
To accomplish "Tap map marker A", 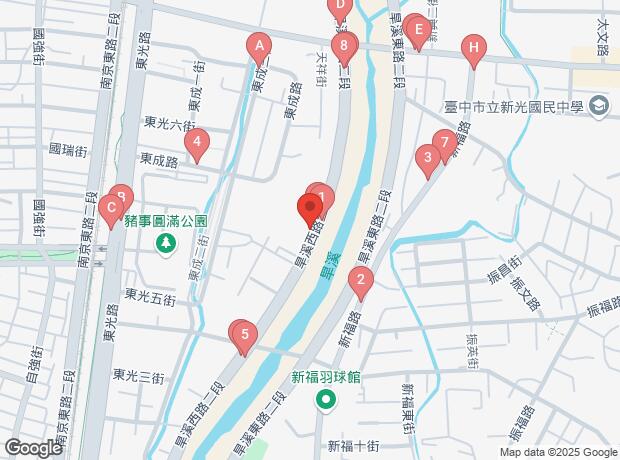I will coord(259,46).
